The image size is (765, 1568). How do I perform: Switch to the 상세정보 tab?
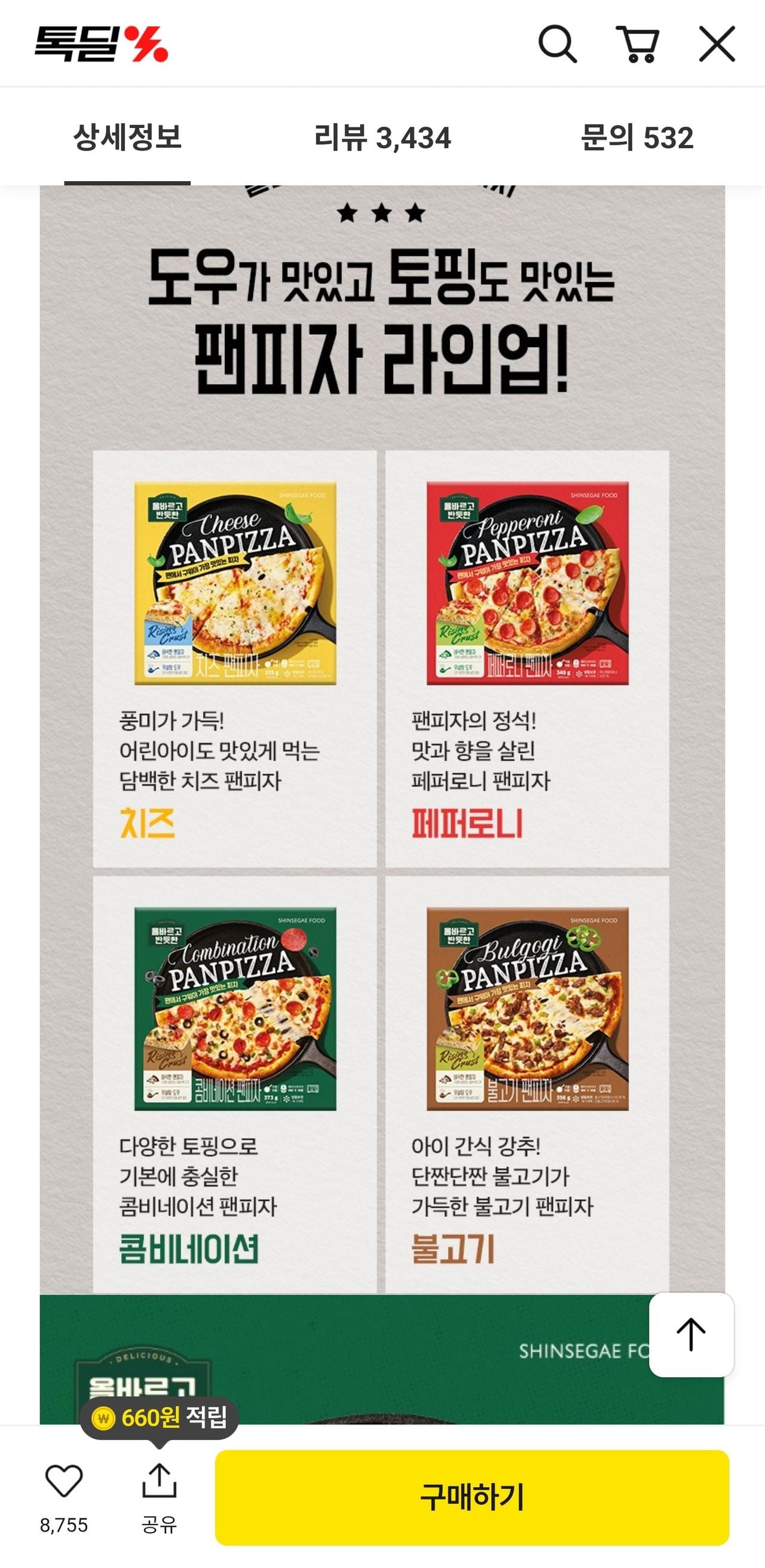pos(127,137)
